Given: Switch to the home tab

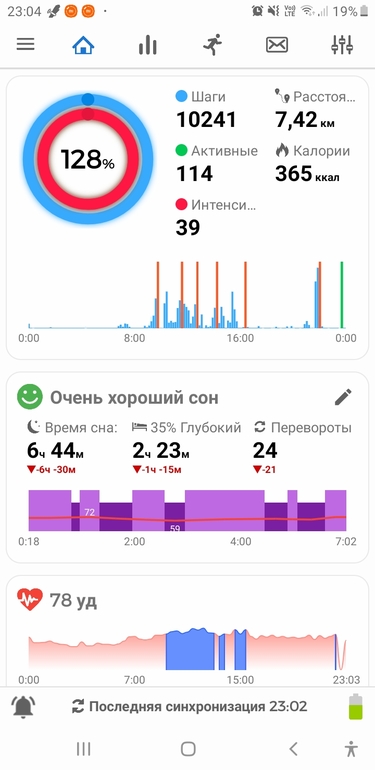Looking at the screenshot, I should click(83, 45).
